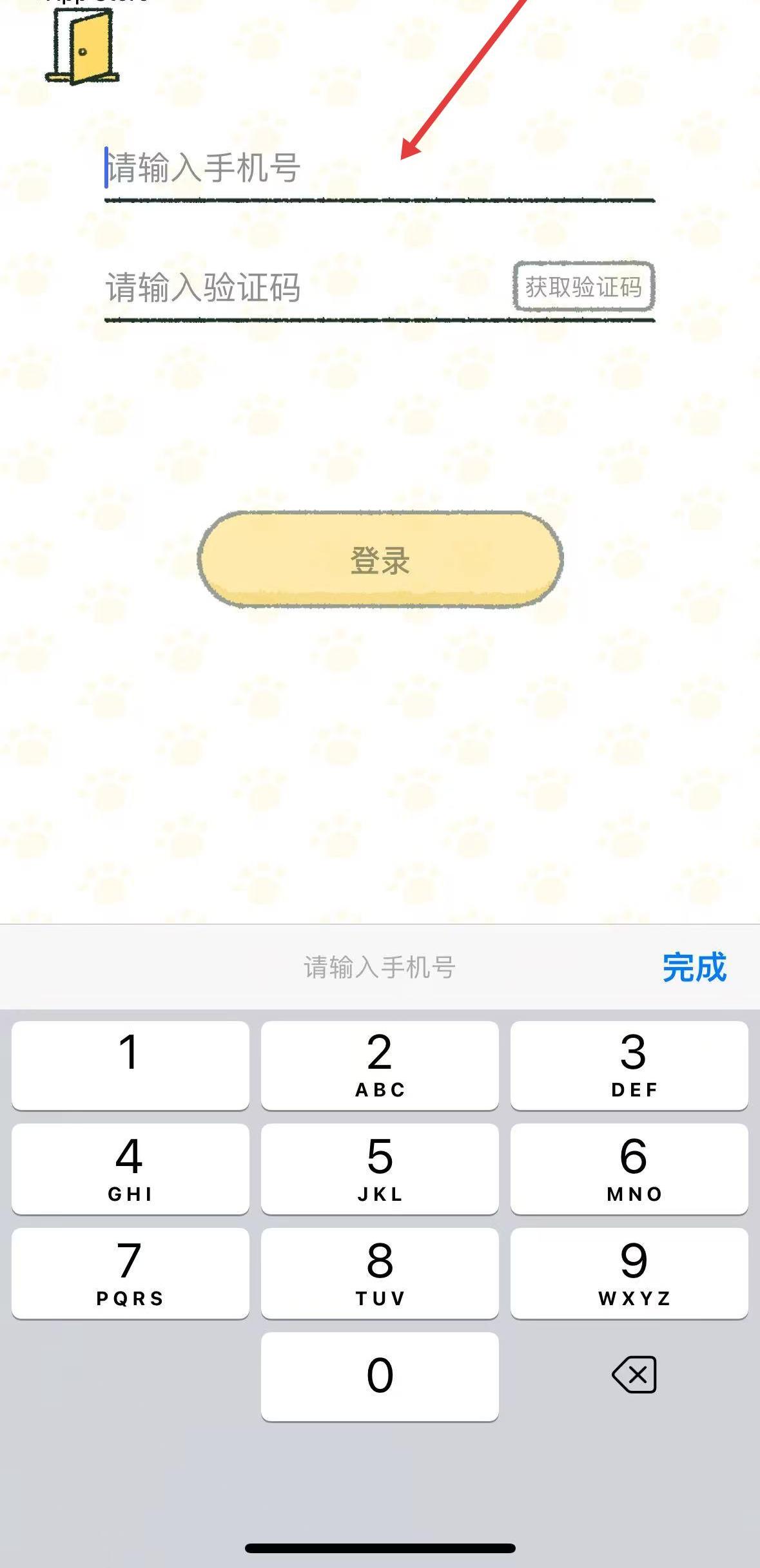The image size is (760, 1568).
Task: Delete last digit with backspace key
Action: click(634, 1375)
